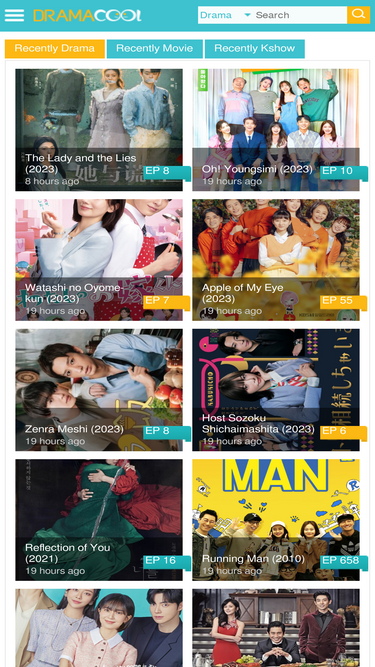Open Zenra Meshi (2023) card
This screenshot has width=375, height=667.
pos(99,390)
